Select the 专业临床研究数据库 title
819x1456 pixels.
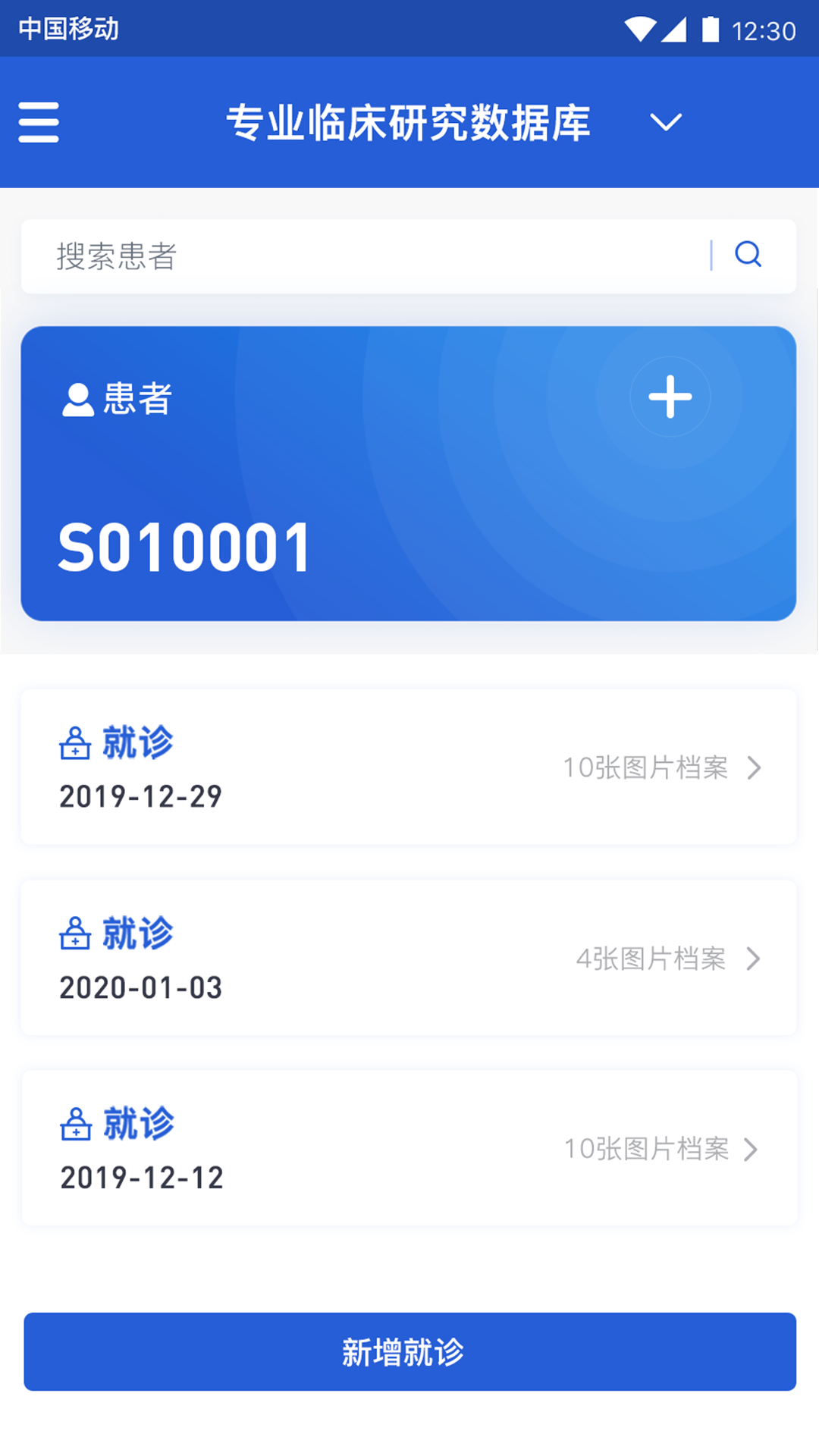click(409, 121)
